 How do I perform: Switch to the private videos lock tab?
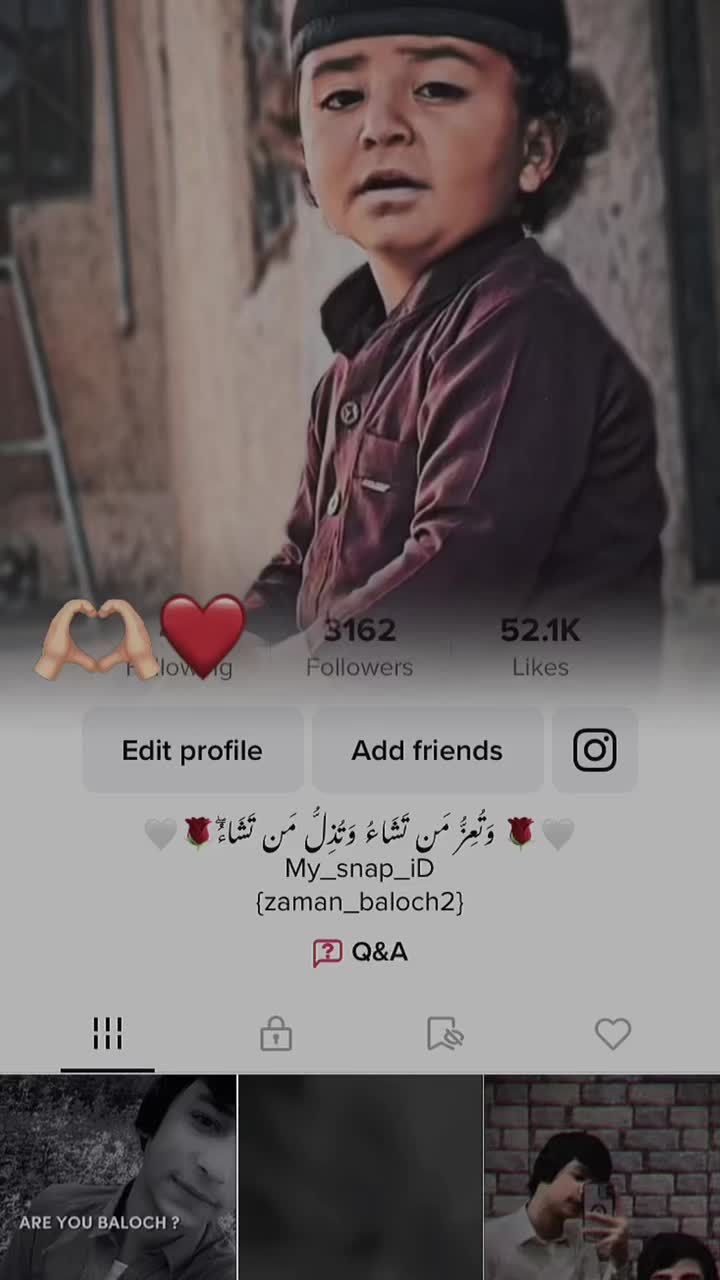[276, 1034]
